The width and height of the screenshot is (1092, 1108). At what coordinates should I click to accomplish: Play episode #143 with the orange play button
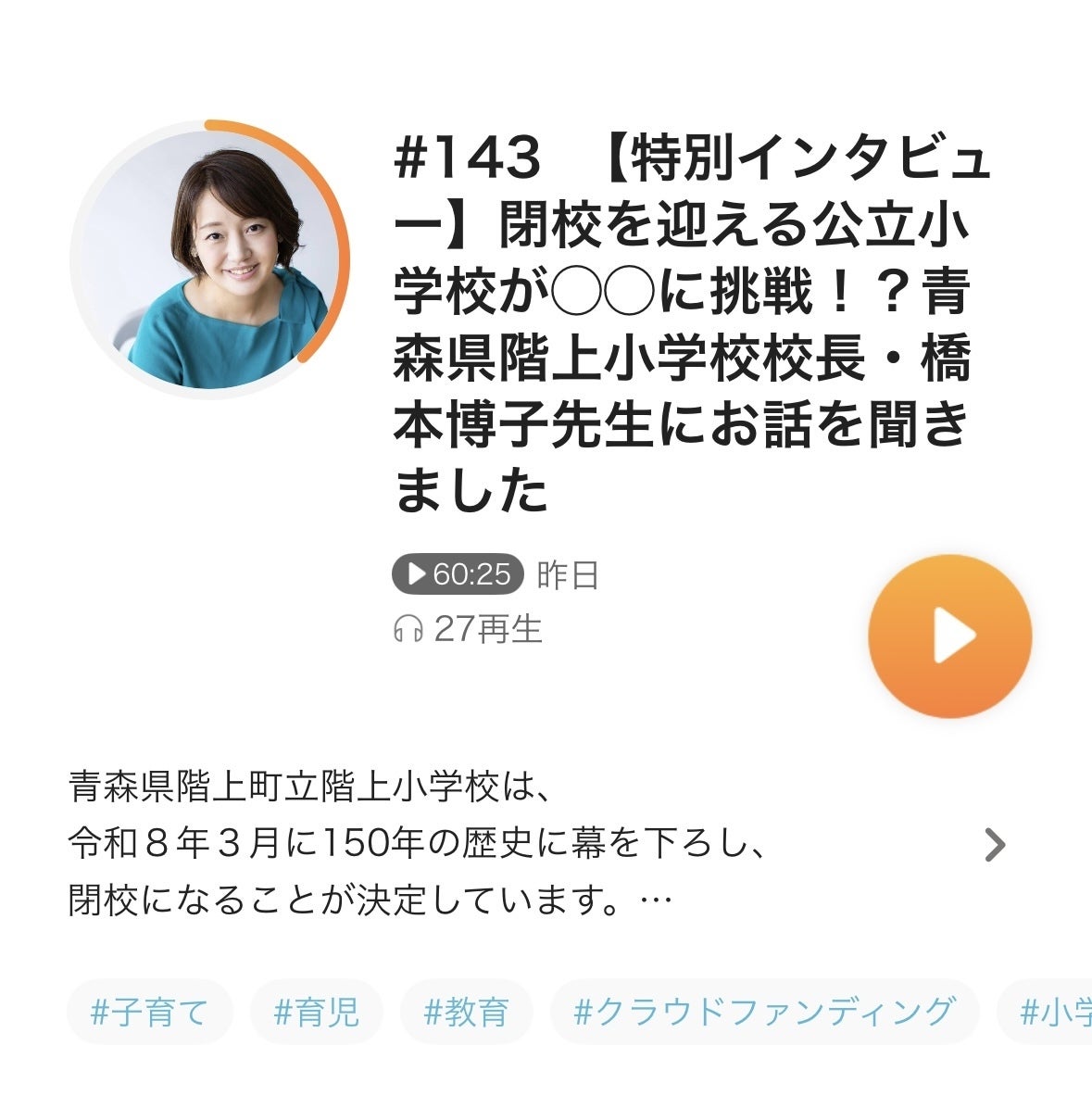point(949,636)
